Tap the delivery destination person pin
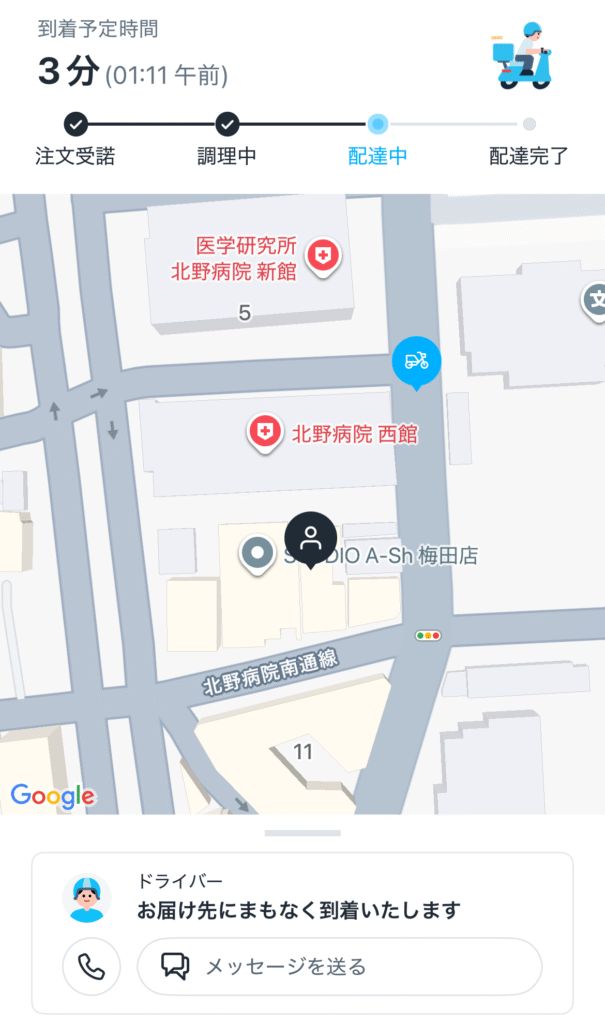Screen dimensions: 605x1024 coord(310,538)
